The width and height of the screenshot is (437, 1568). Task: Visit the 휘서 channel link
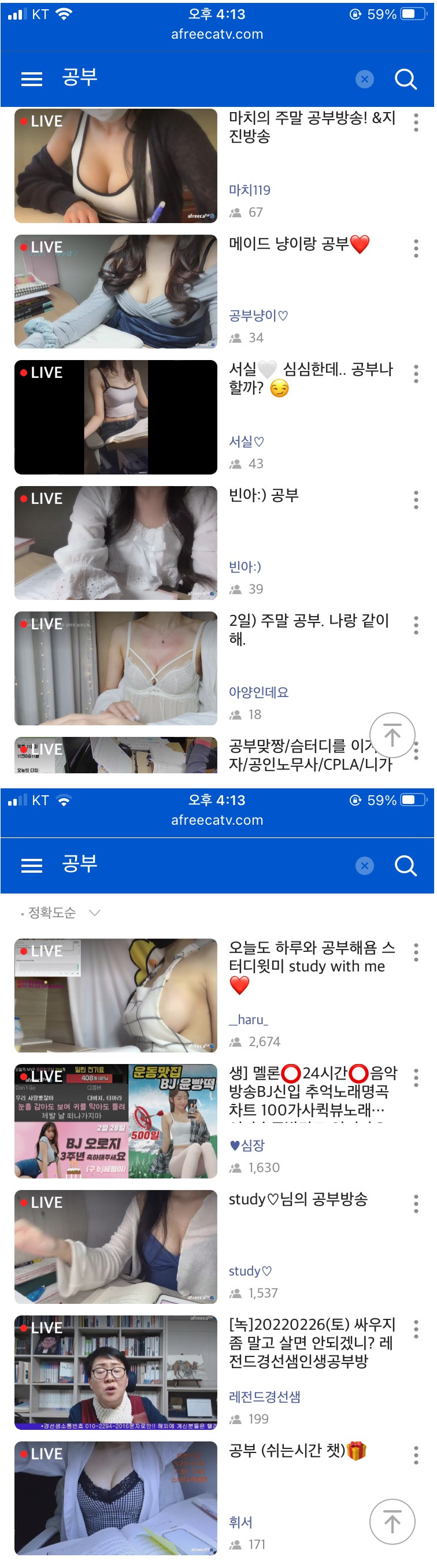[240, 1522]
